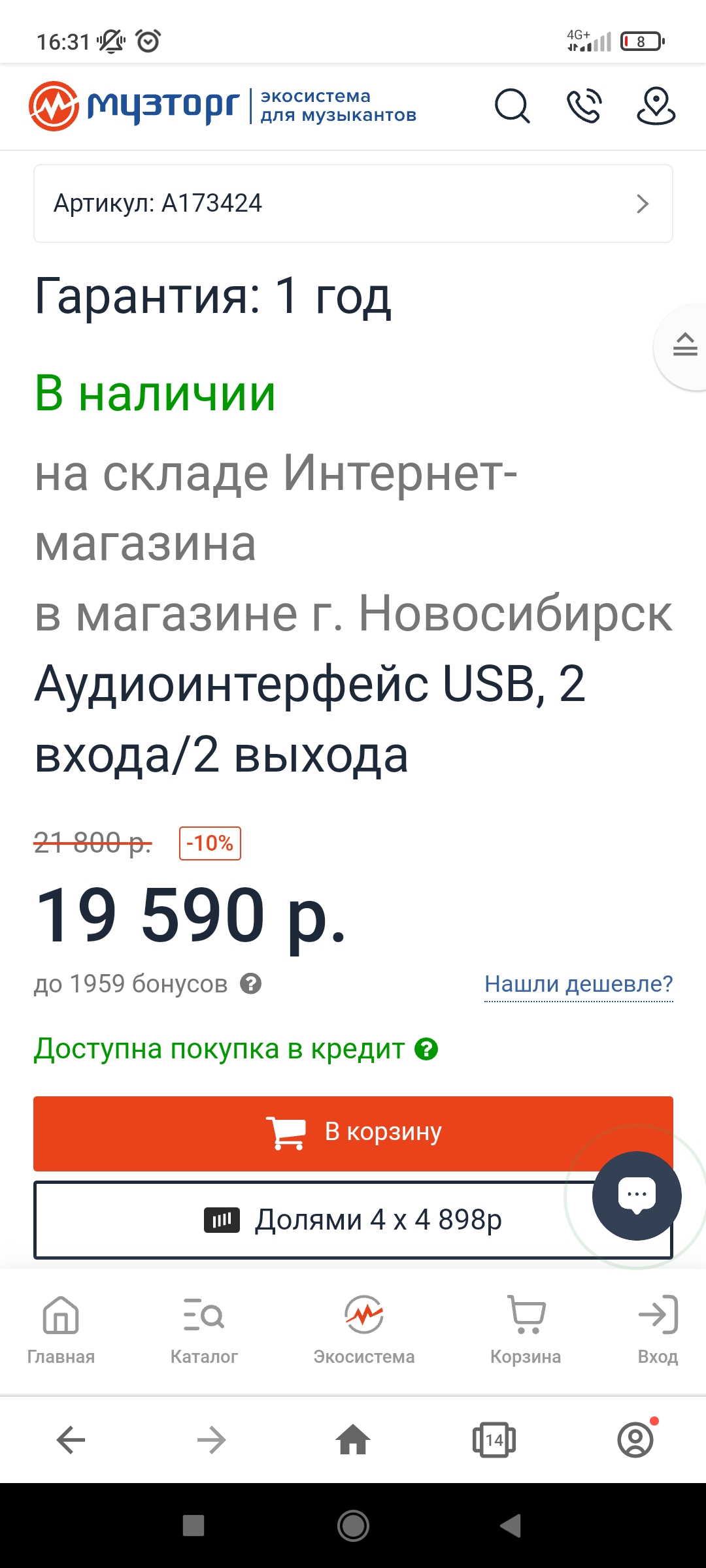This screenshot has width=706, height=1568.
Task: Go back with the browser back arrow
Action: (x=71, y=1440)
